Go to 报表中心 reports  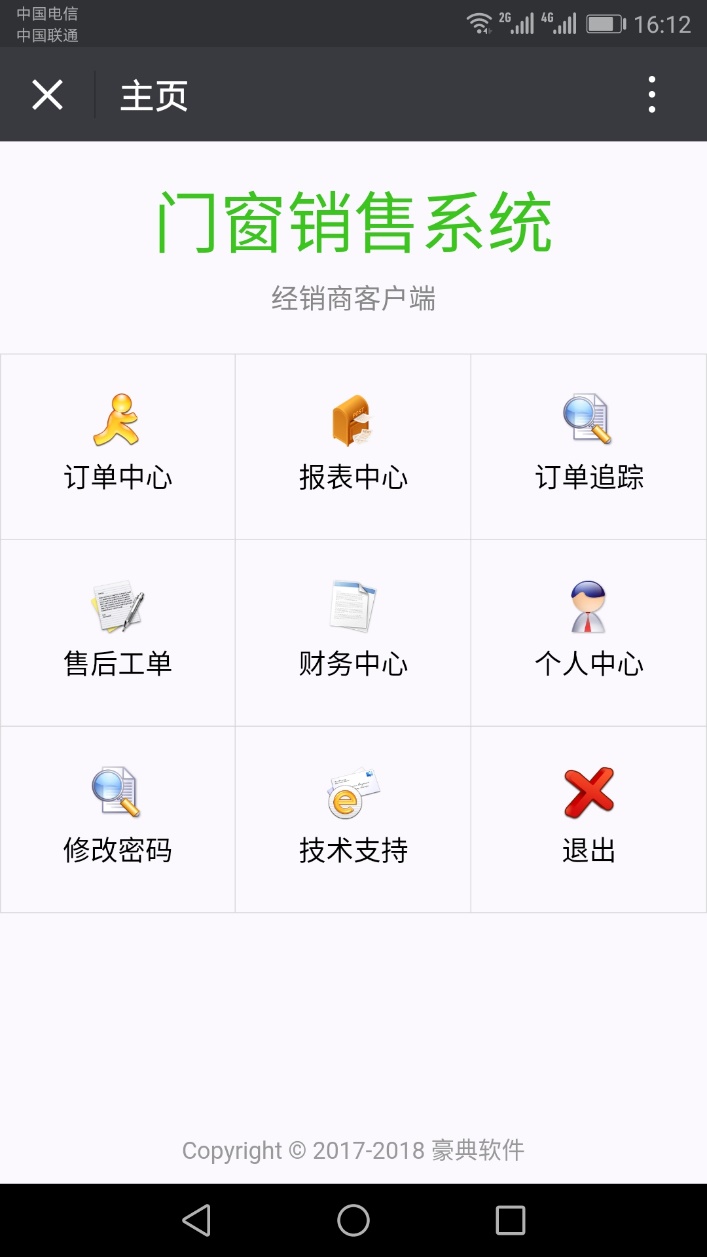pos(353,446)
